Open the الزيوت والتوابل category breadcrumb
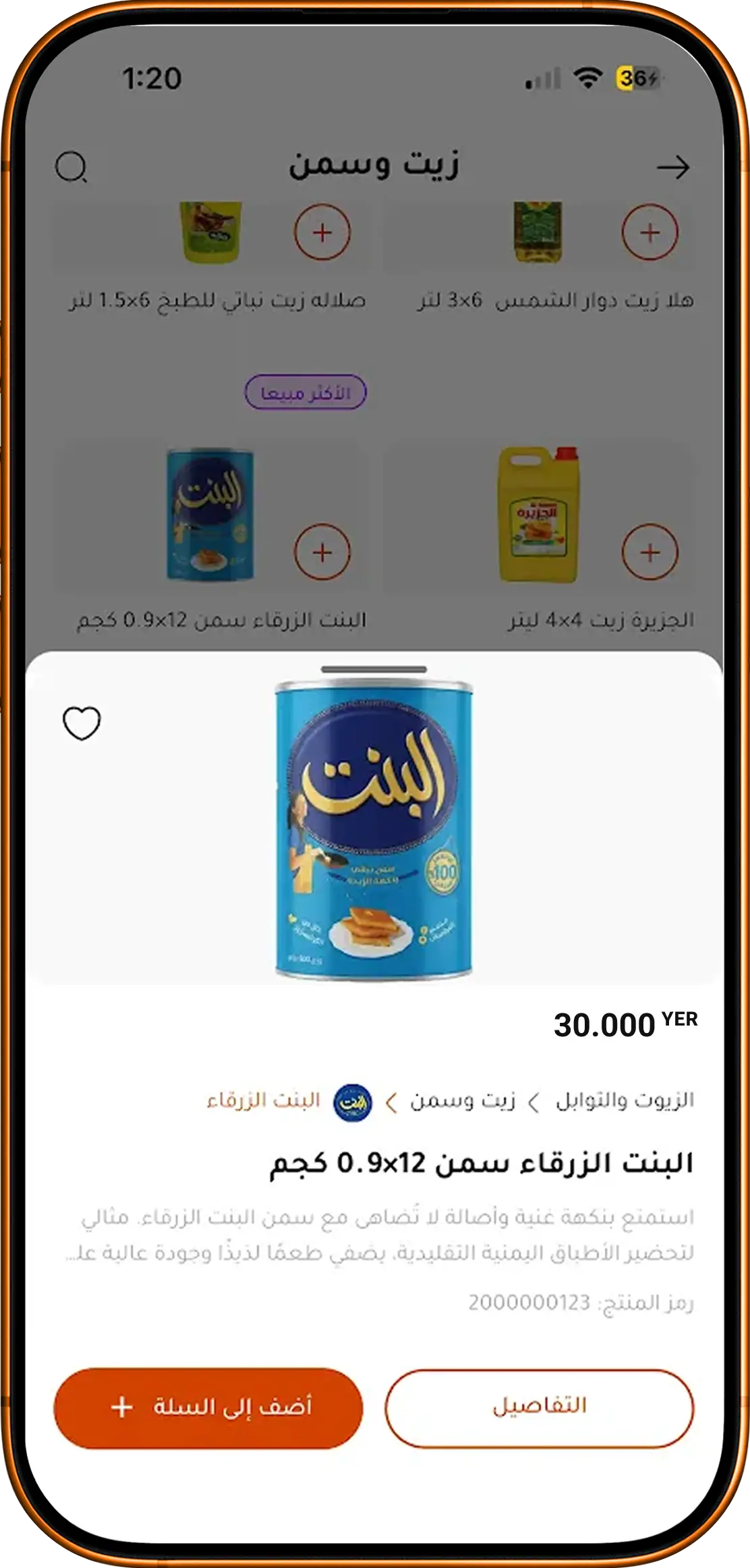750x1568 pixels. [x=625, y=1100]
